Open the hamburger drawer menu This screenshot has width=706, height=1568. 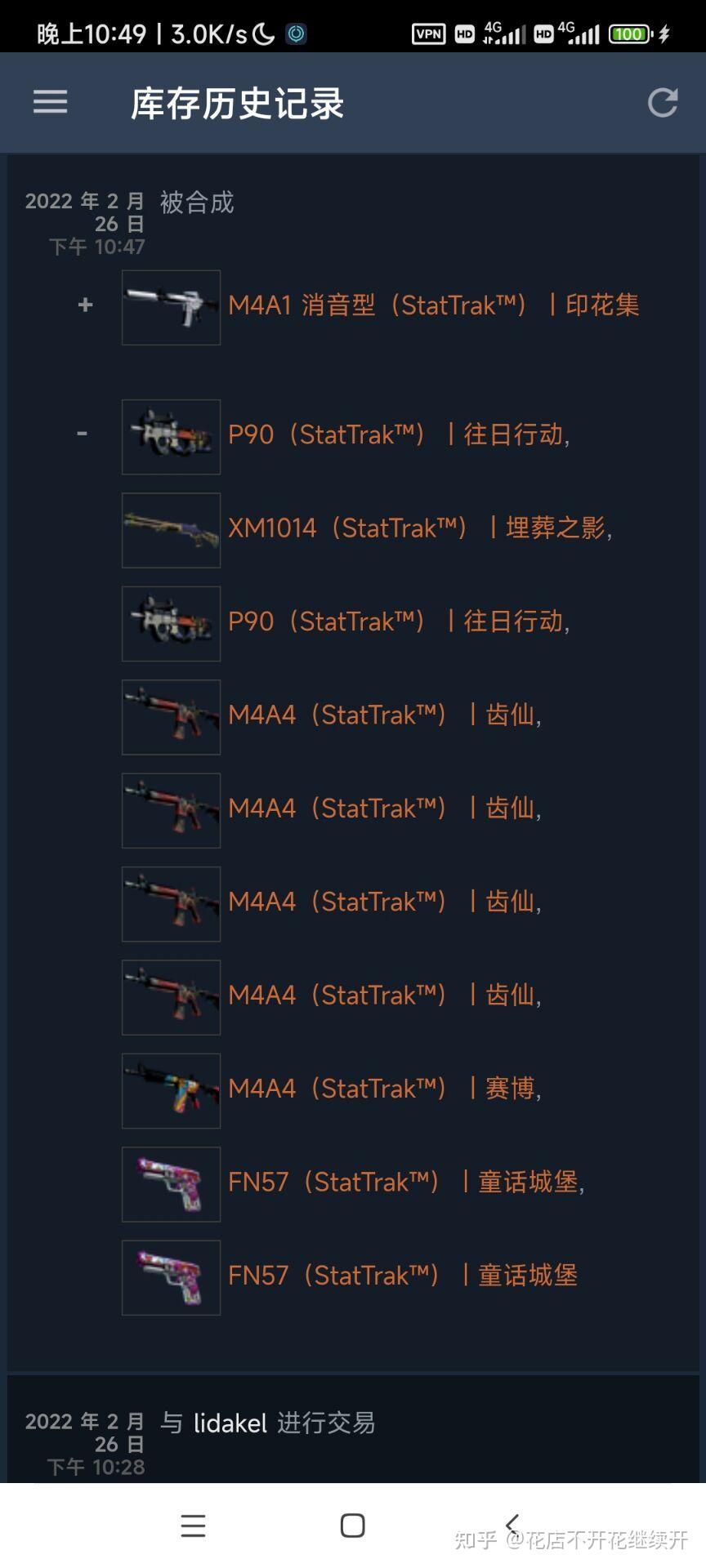click(x=50, y=102)
